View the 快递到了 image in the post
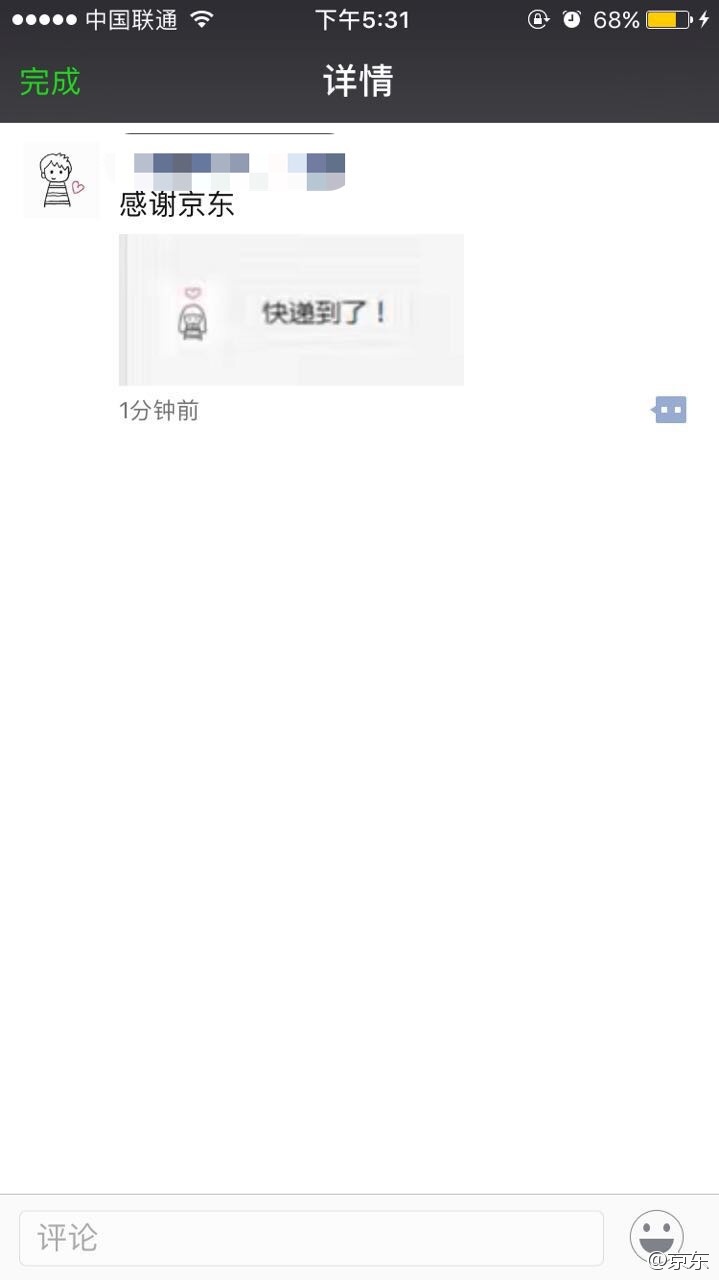The image size is (719, 1280). click(x=291, y=310)
